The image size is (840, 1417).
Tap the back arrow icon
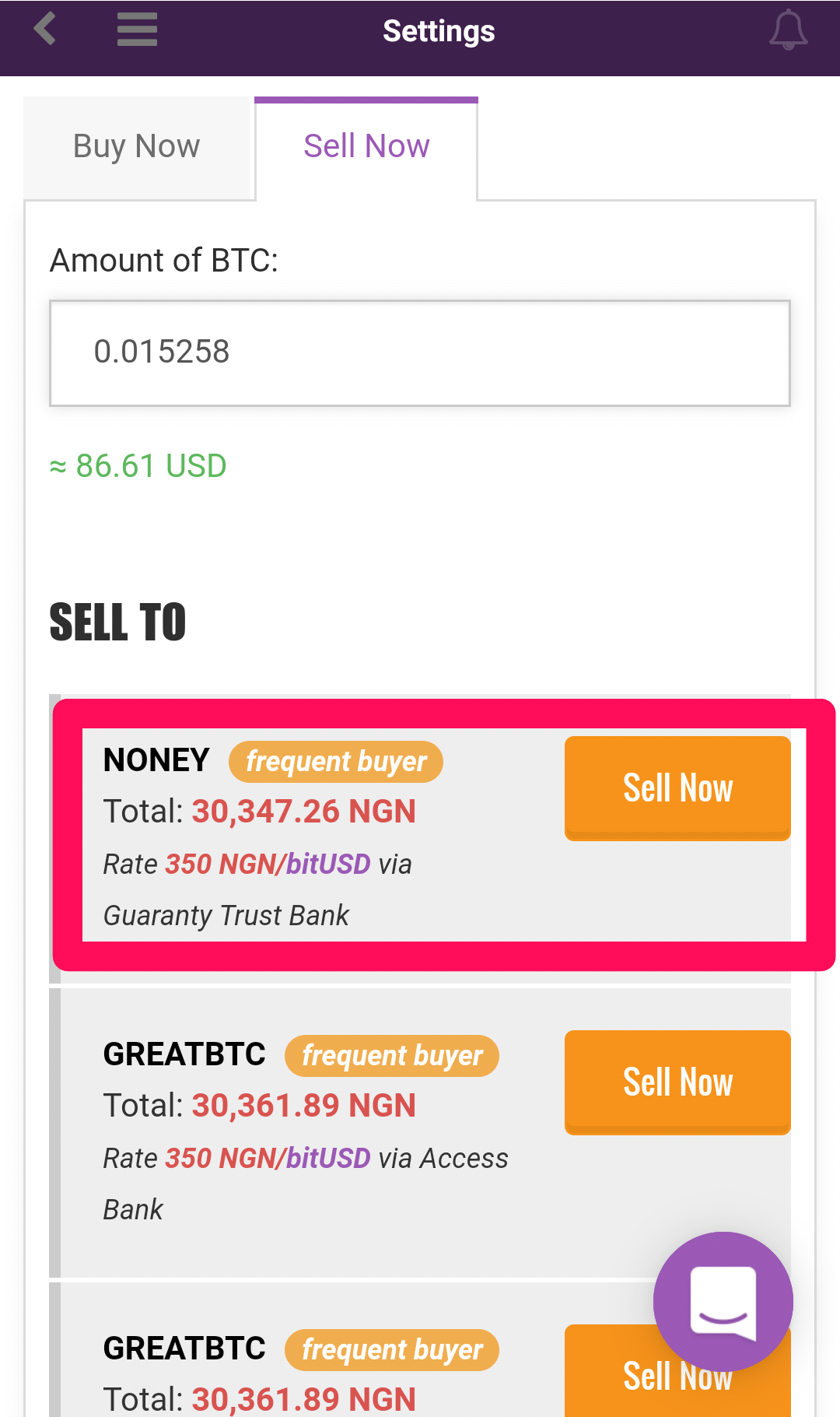coord(44,30)
